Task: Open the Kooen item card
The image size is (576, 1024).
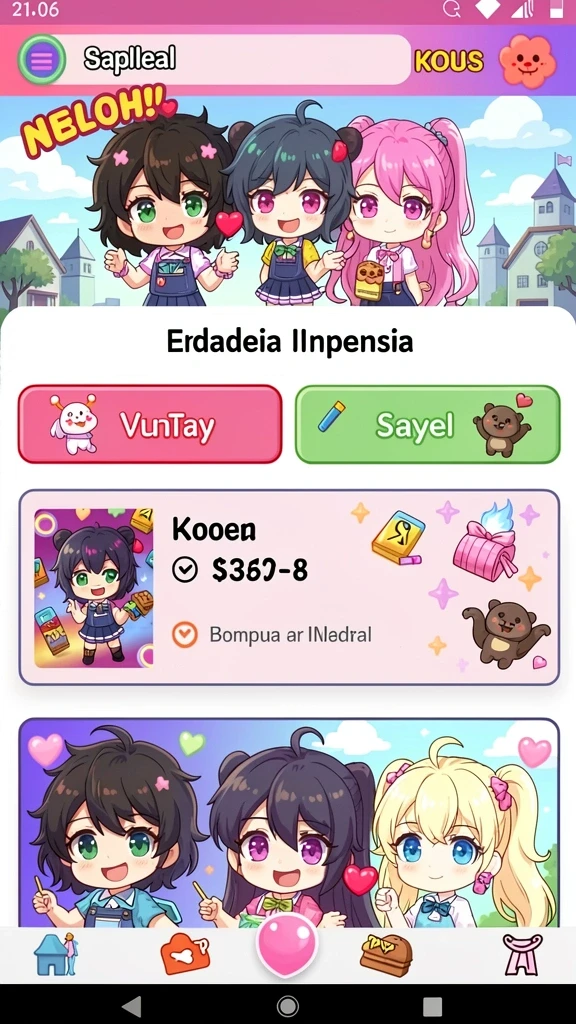Action: [x=289, y=587]
